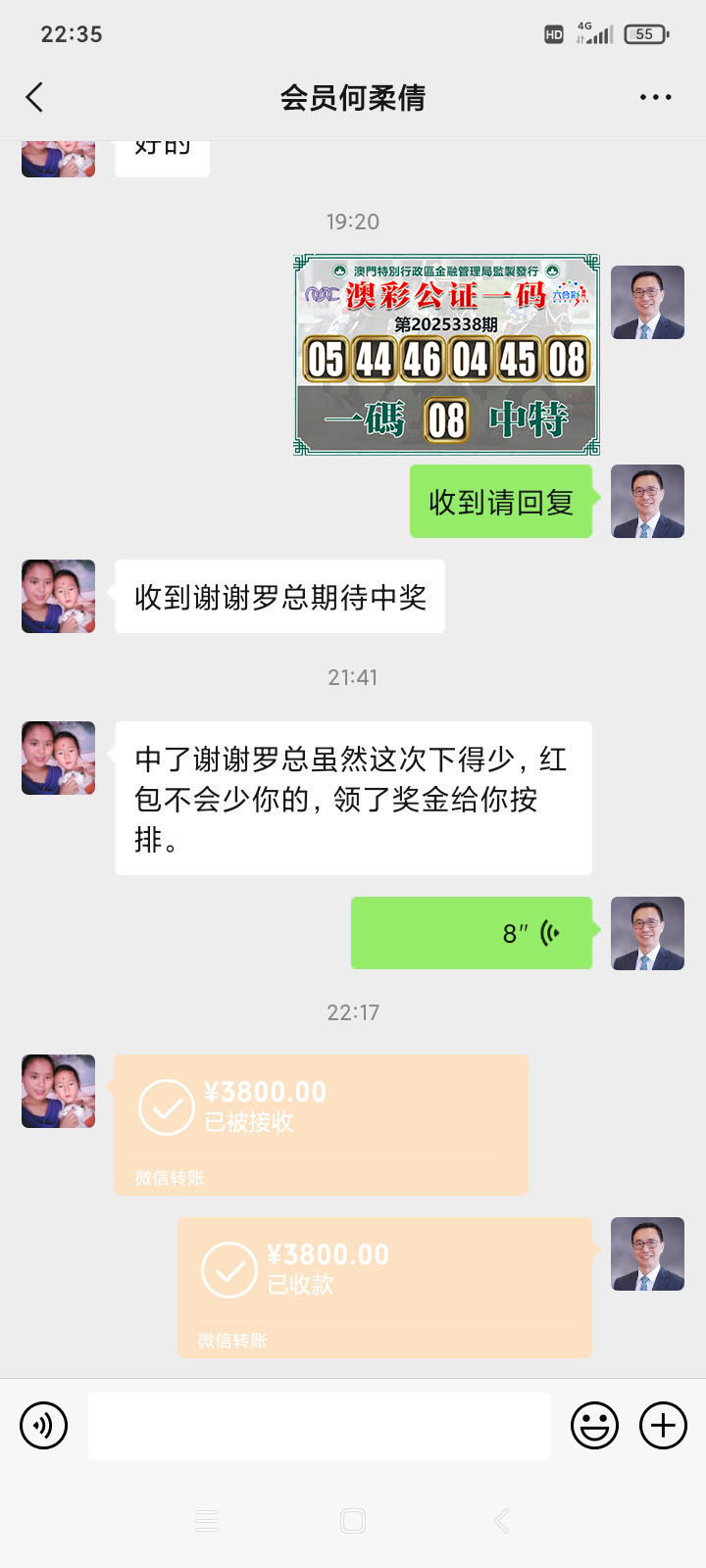Play the 8-second voice message
Viewport: 706px width, 1568px height.
pos(472,933)
